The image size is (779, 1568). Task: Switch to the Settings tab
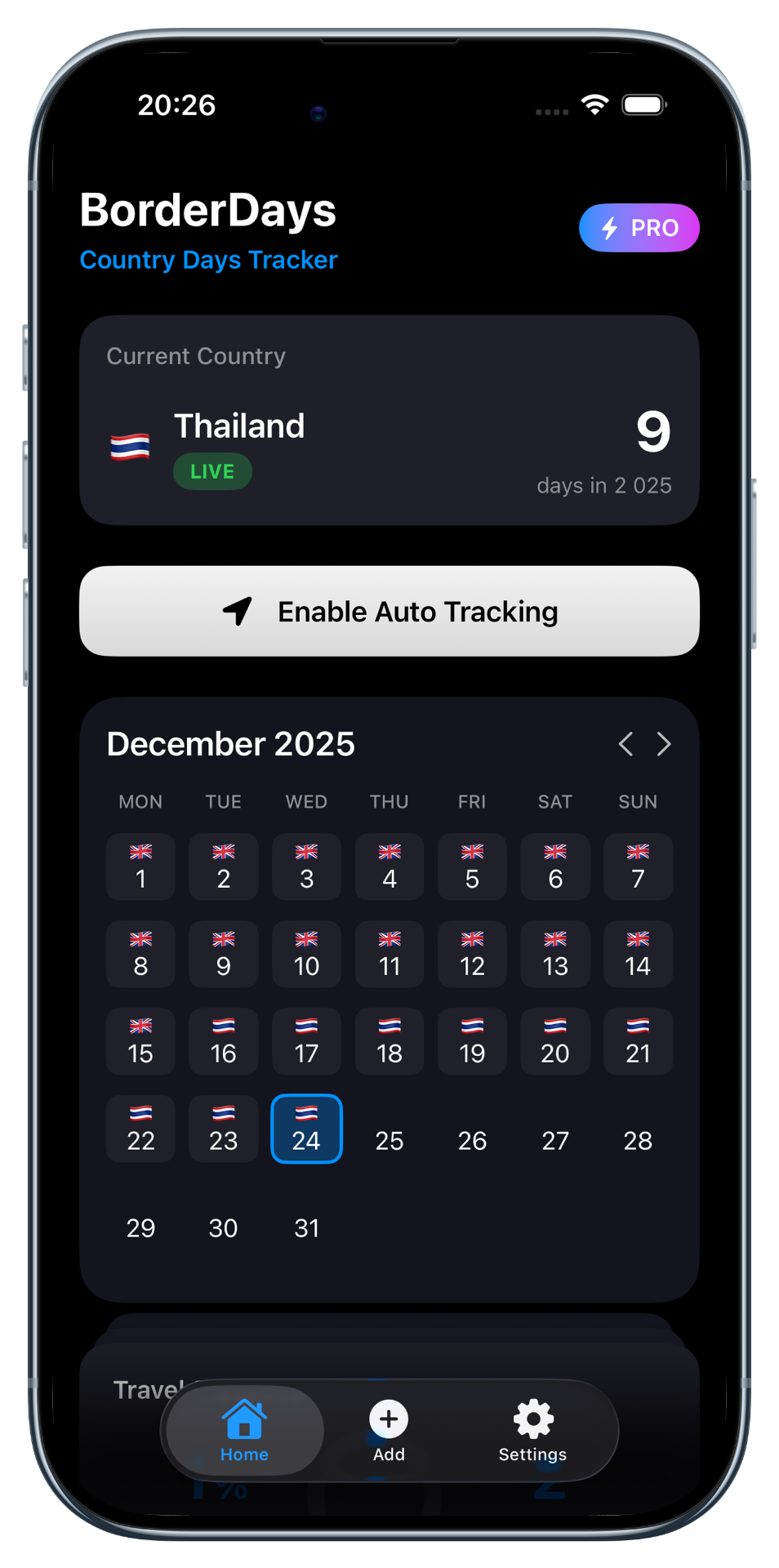[x=532, y=1431]
